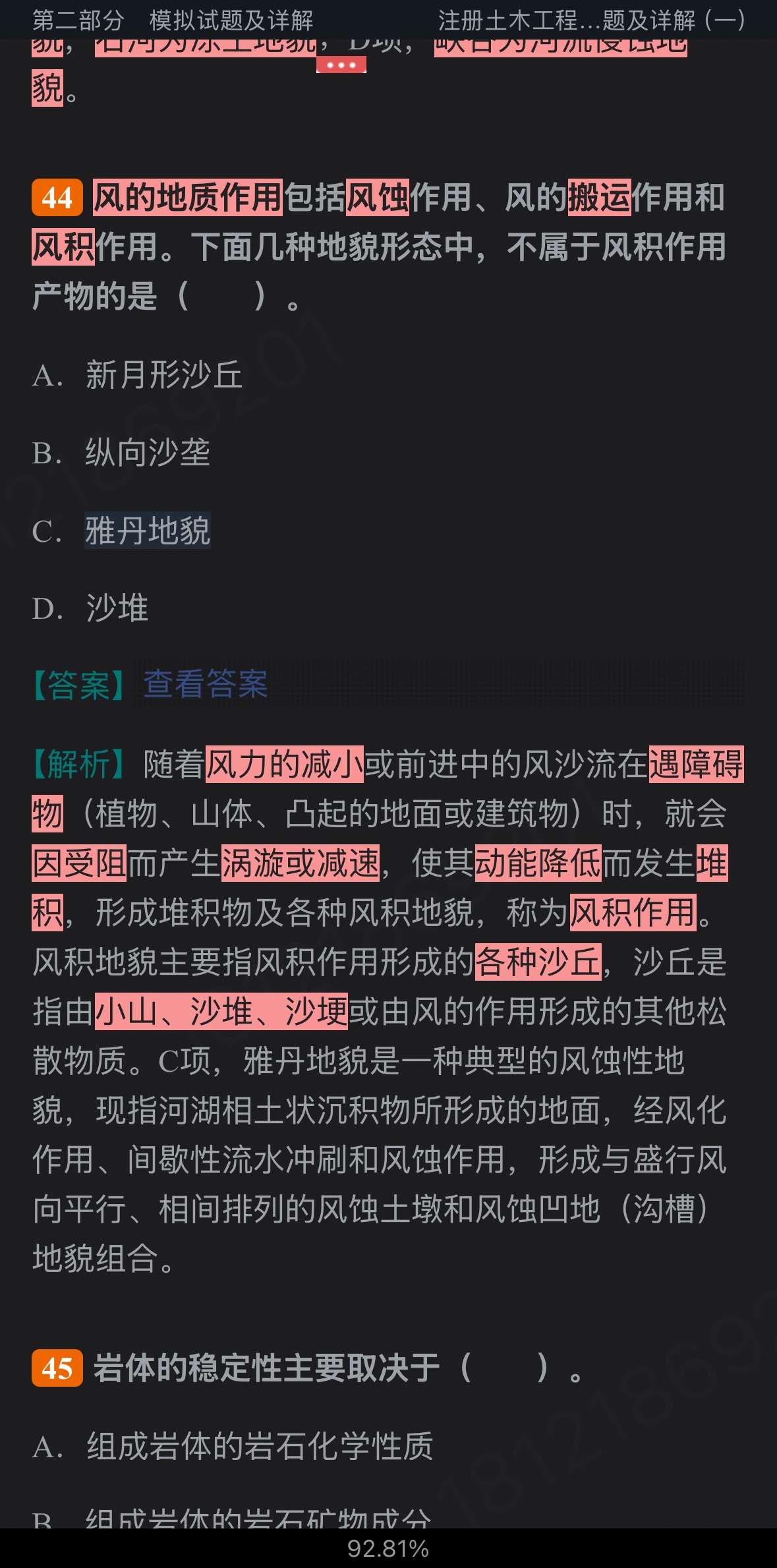Tap 查看答案 to reveal question 44's answer

click(x=205, y=684)
